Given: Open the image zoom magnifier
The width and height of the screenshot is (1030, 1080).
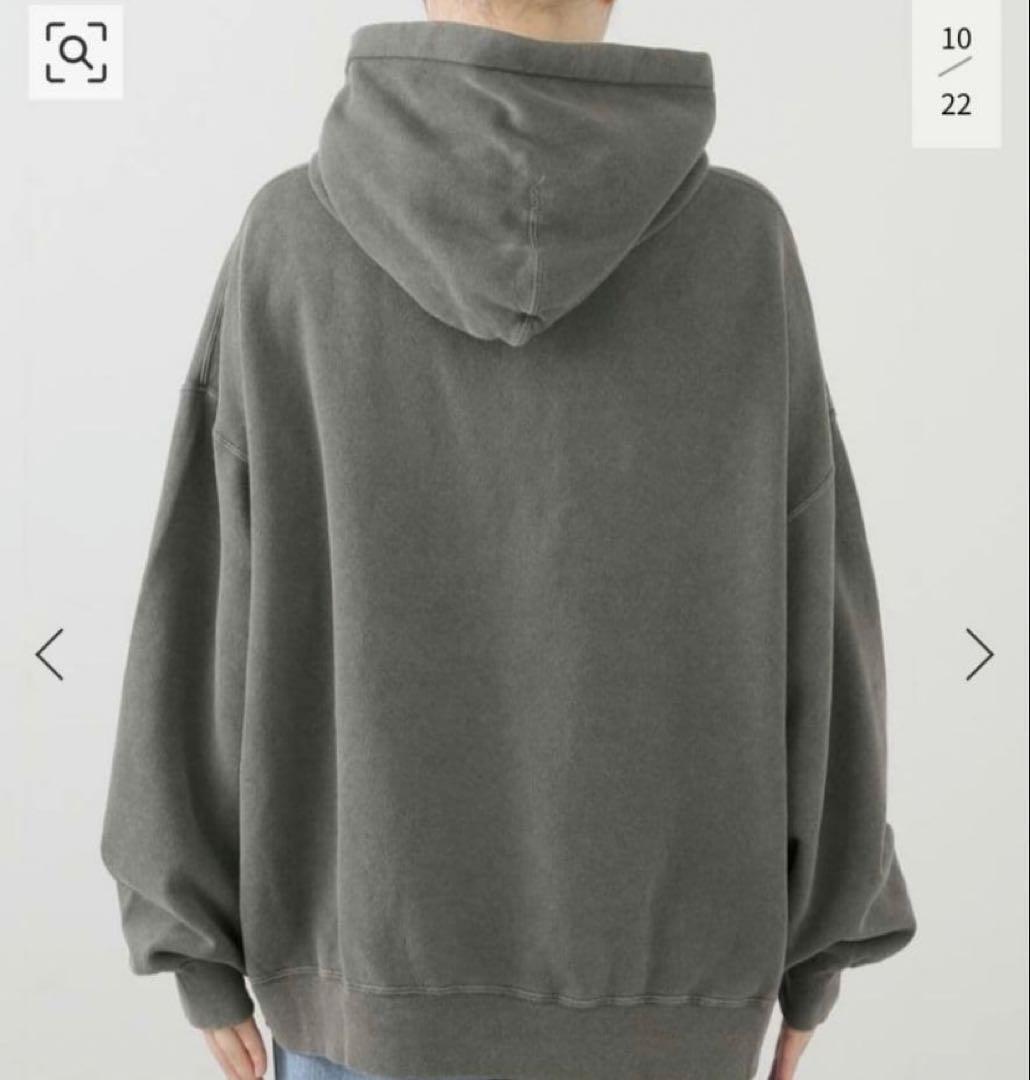Looking at the screenshot, I should pyautogui.click(x=75, y=52).
